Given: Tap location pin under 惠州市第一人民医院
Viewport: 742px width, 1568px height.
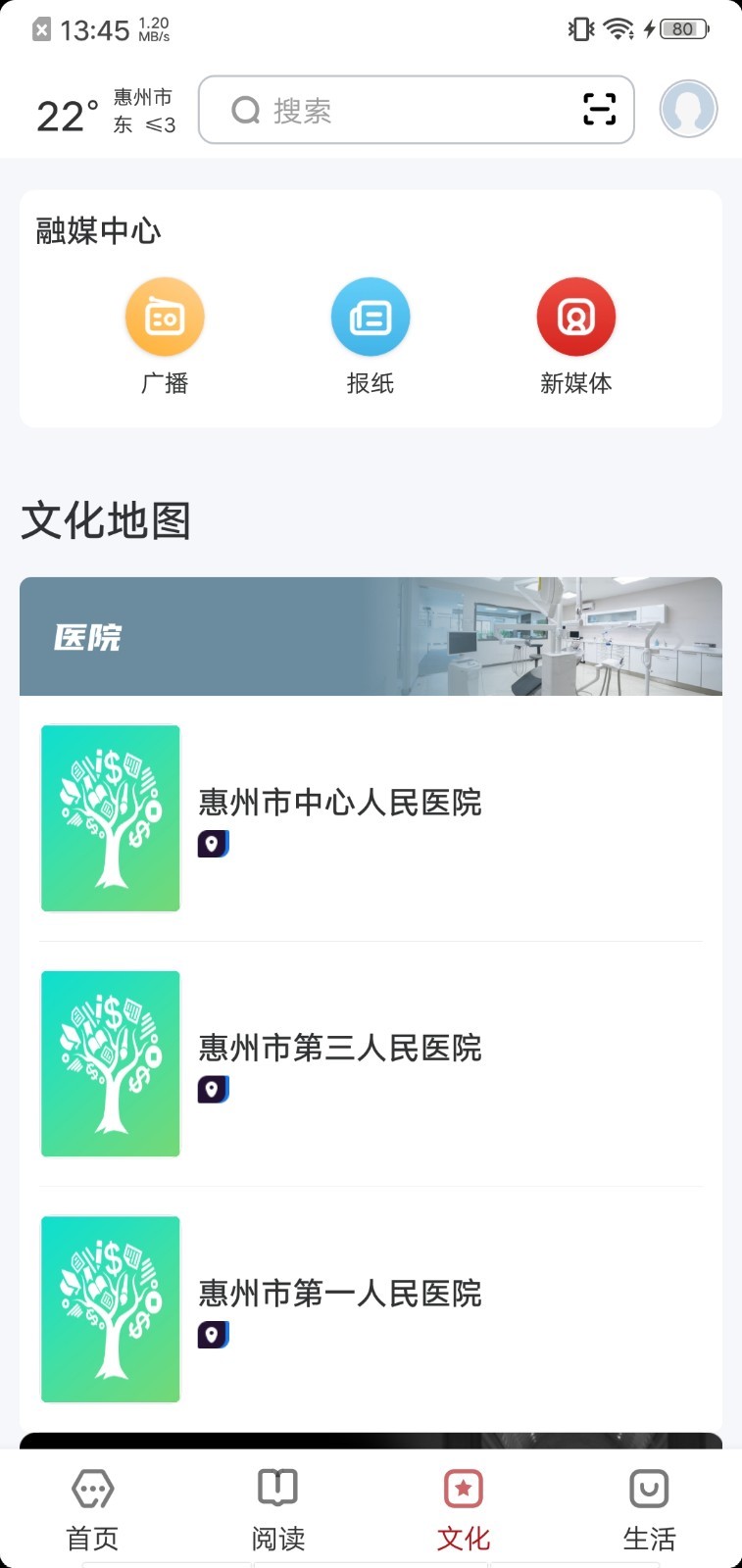Looking at the screenshot, I should [213, 1335].
